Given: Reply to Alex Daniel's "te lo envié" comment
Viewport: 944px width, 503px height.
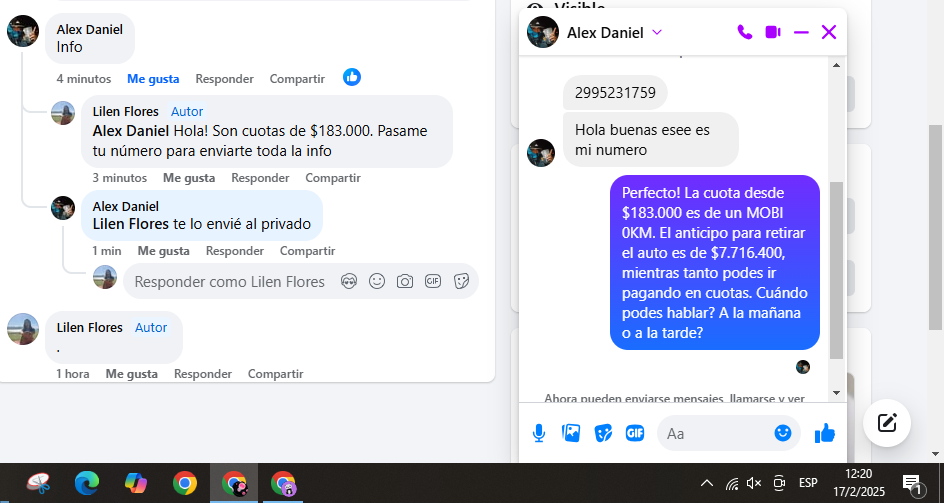Looking at the screenshot, I should 234,251.
